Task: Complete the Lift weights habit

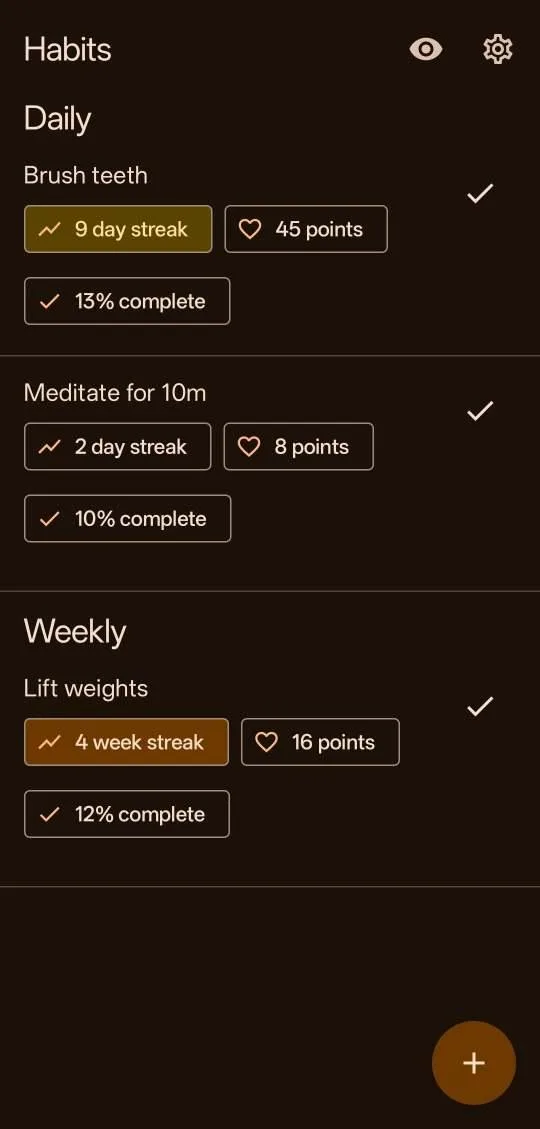Action: 480,706
